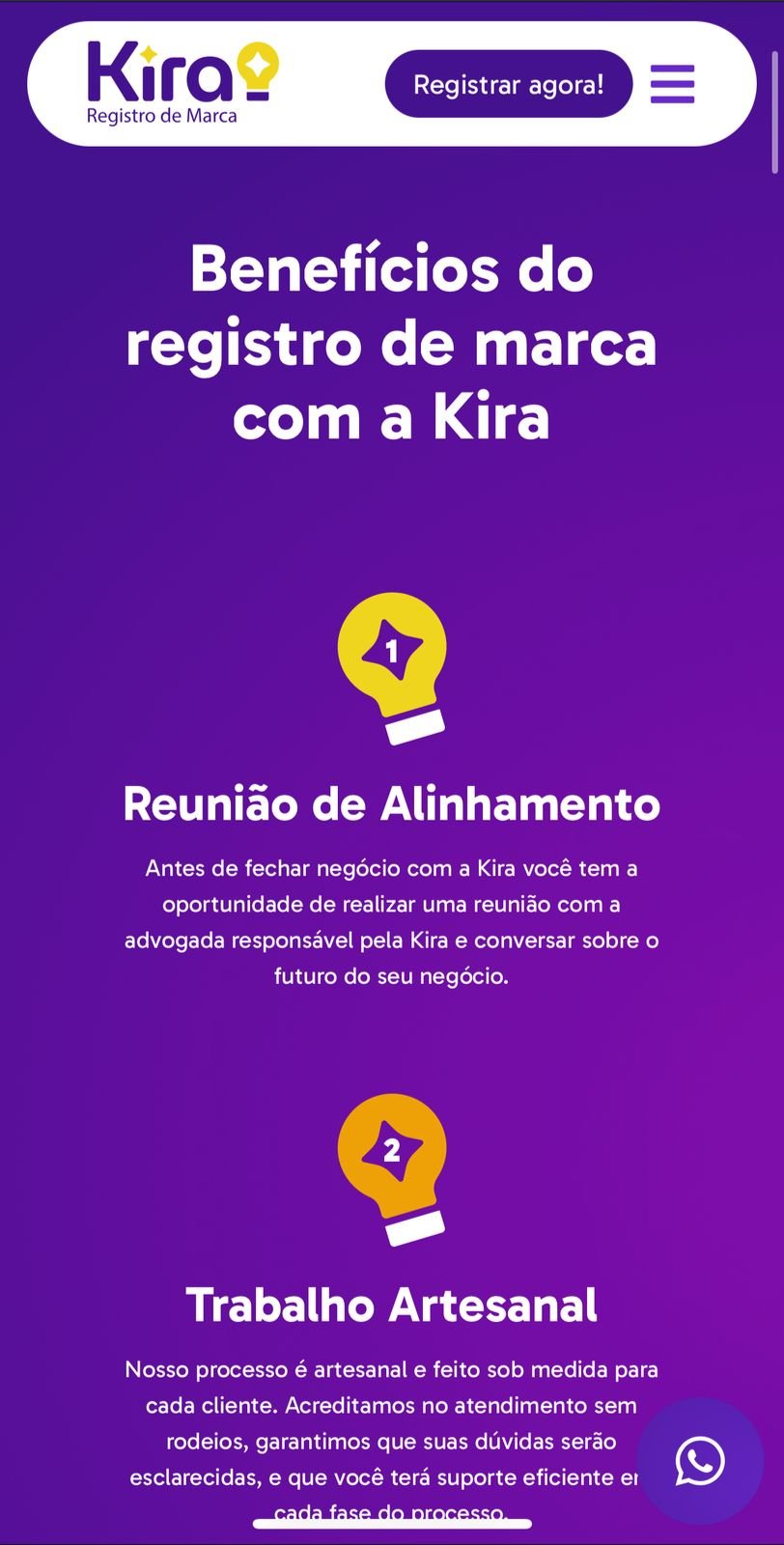Select the Benefícios do registro heading
The image size is (784, 1545).
pyautogui.click(x=392, y=343)
